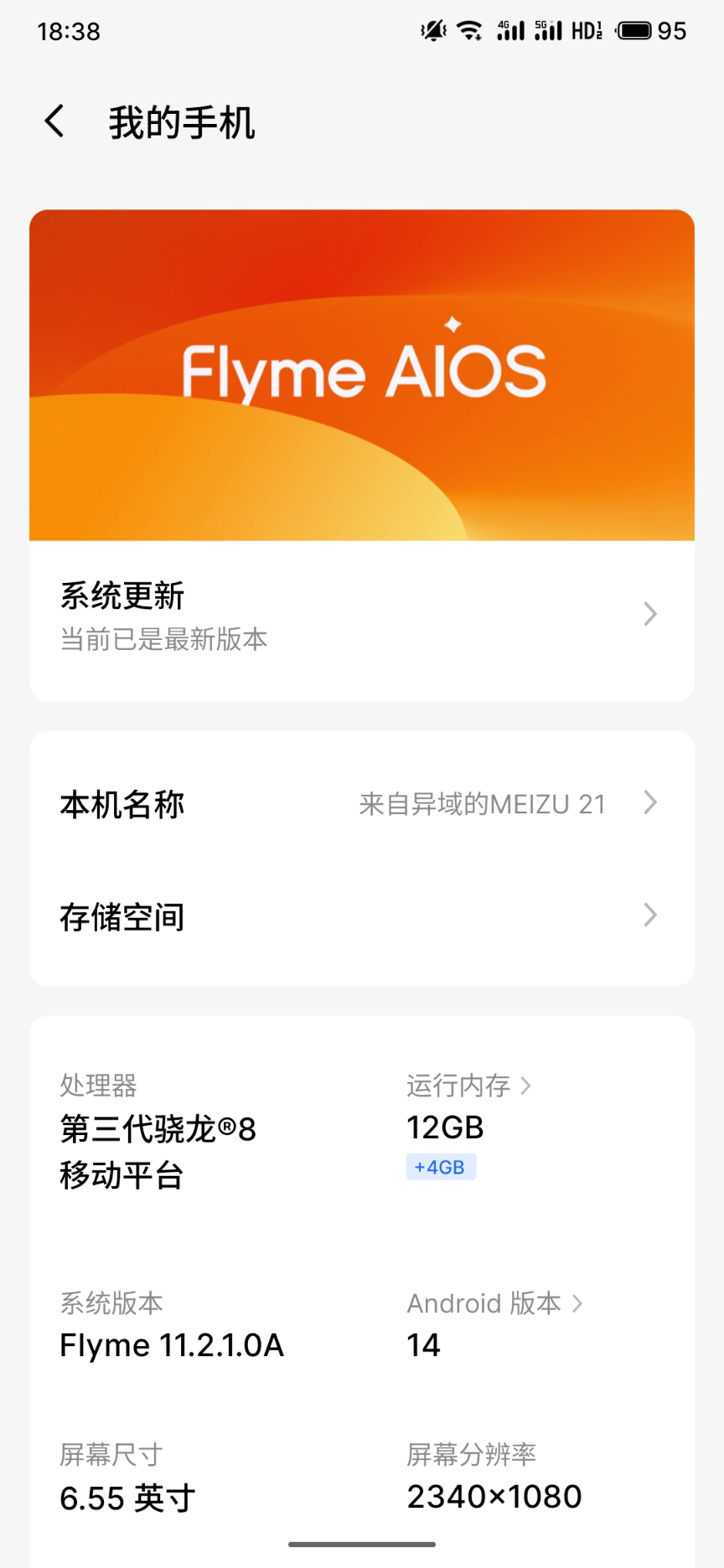Open 系统更新 to check for updates
724x1568 pixels.
[x=361, y=616]
